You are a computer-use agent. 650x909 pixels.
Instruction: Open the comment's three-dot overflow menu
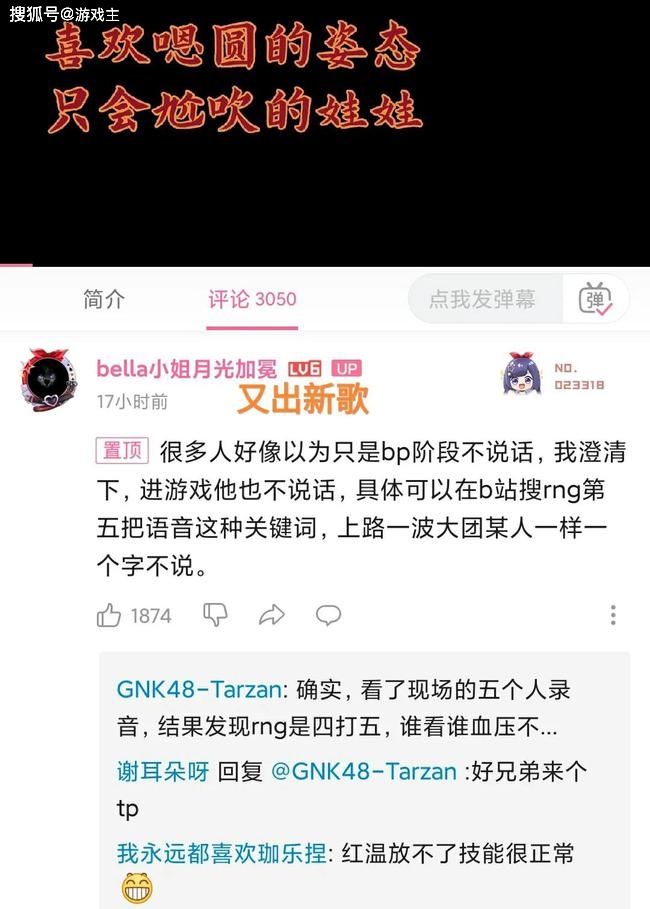[613, 615]
